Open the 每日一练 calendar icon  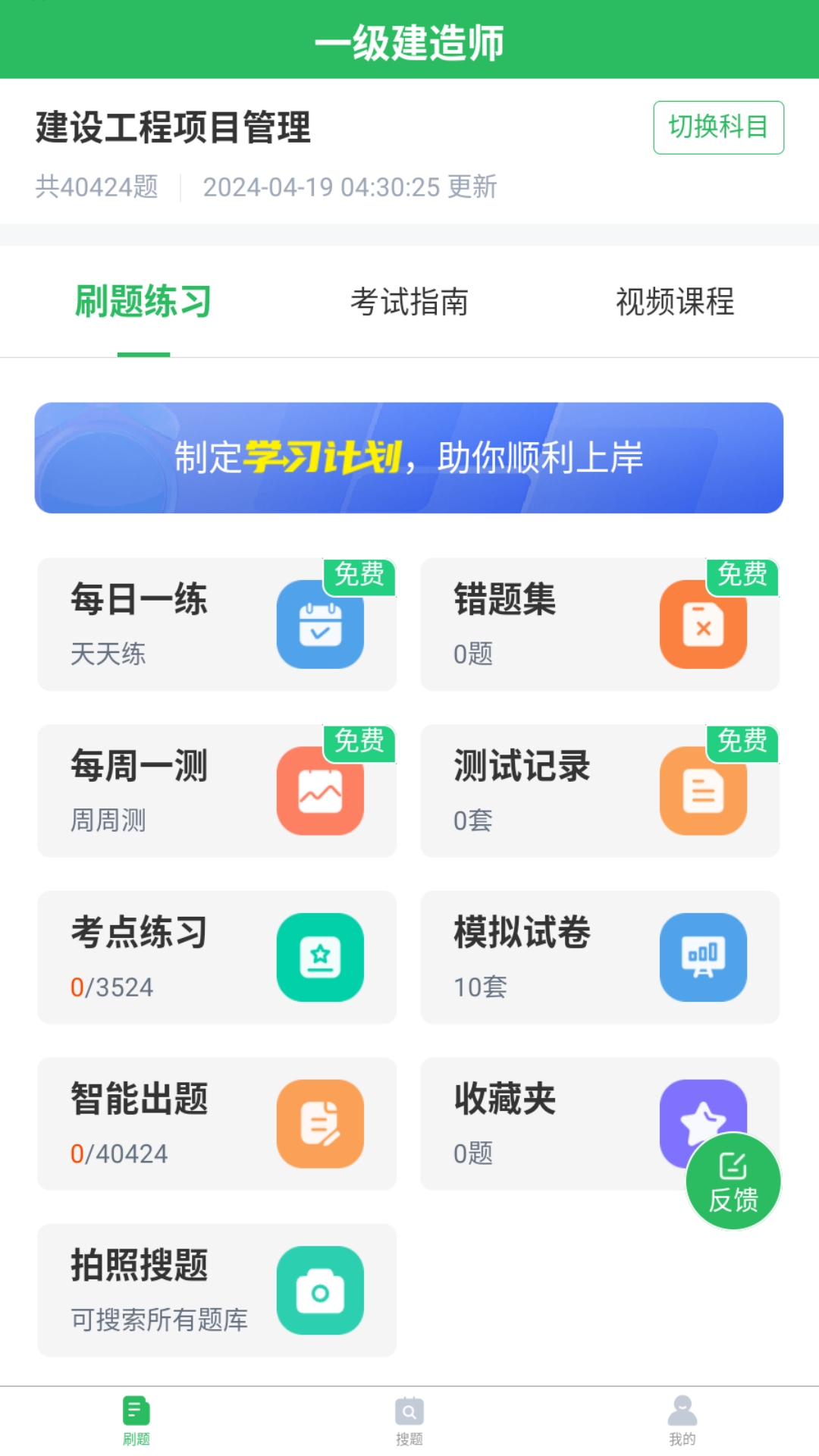tap(320, 623)
